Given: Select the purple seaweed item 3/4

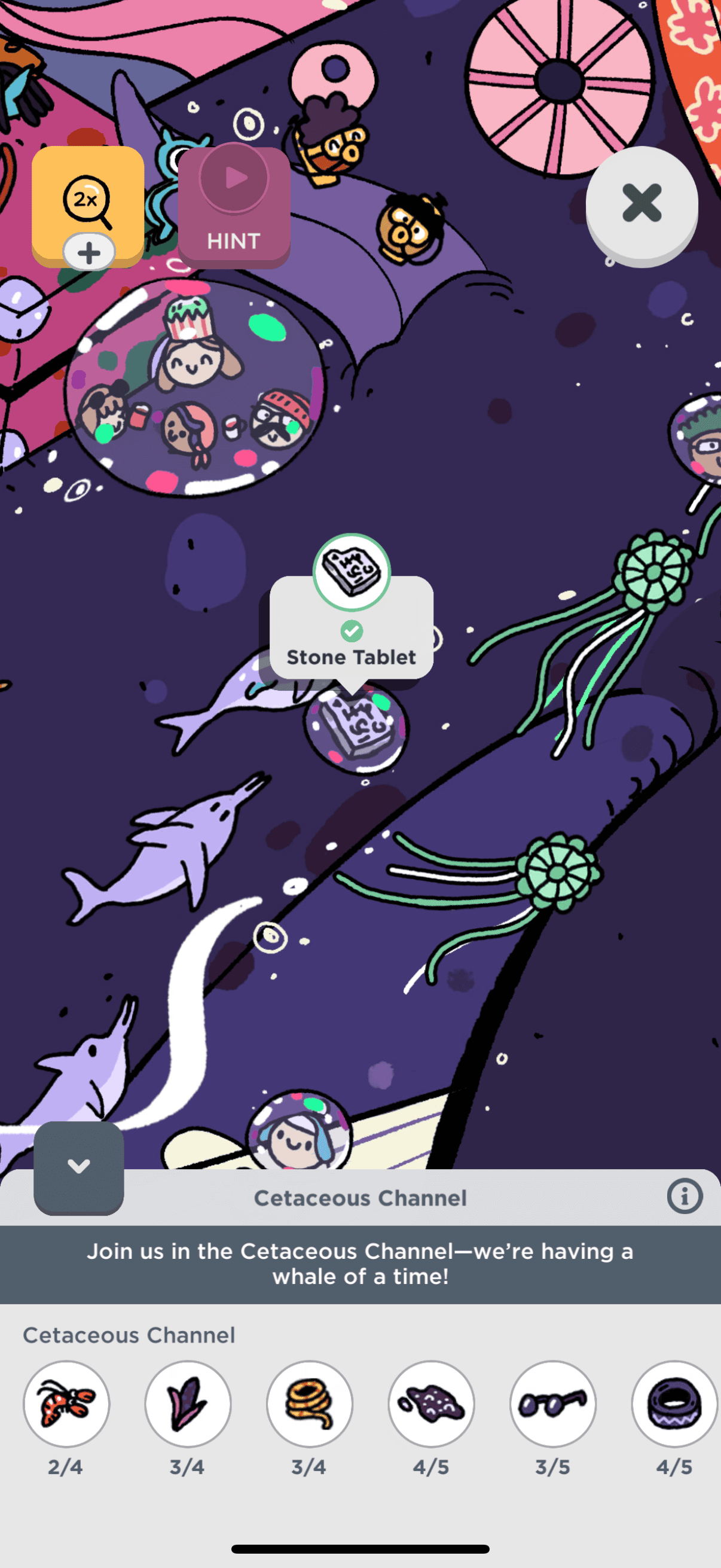Looking at the screenshot, I should (x=188, y=1404).
